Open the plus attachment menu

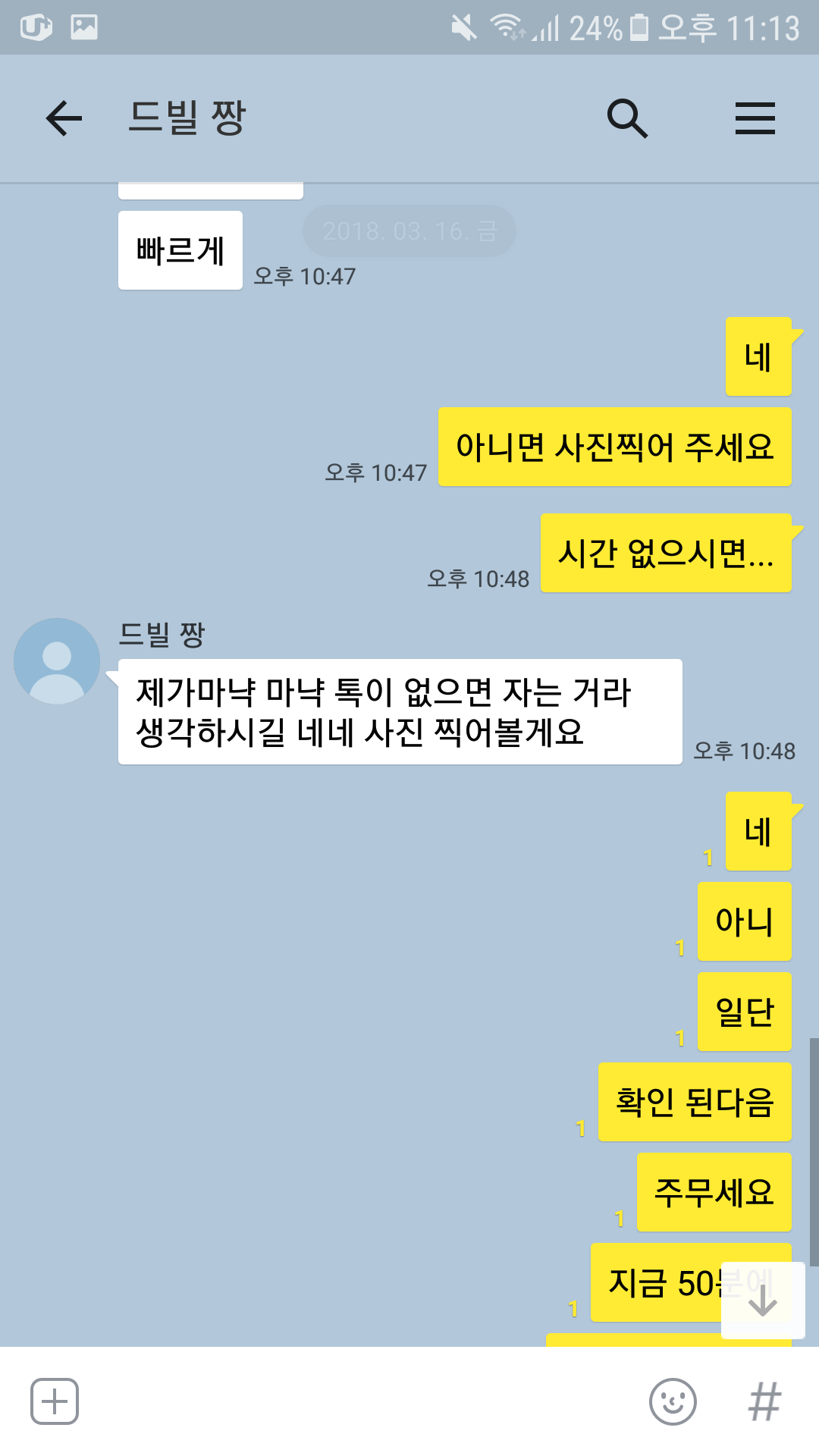(55, 1401)
